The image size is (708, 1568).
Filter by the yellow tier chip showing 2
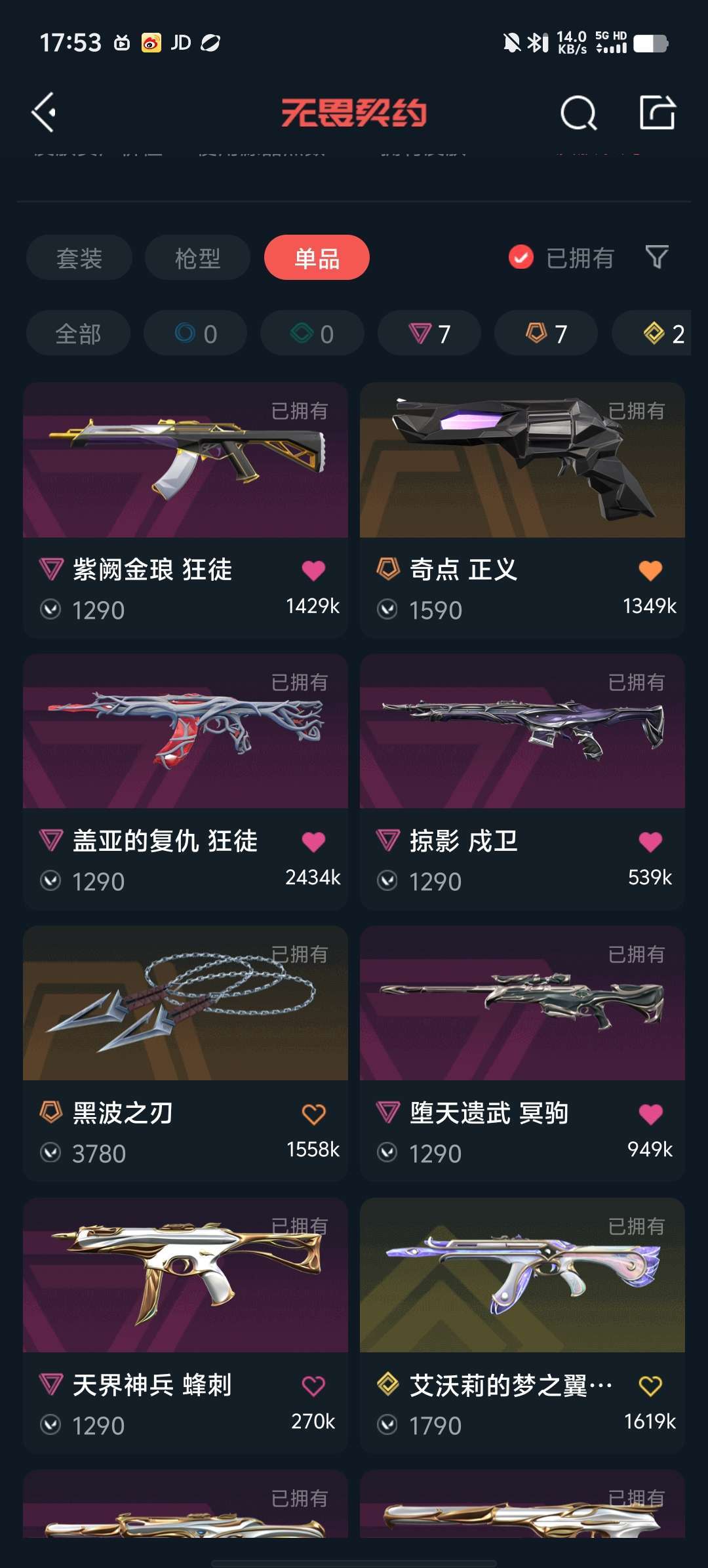652,333
